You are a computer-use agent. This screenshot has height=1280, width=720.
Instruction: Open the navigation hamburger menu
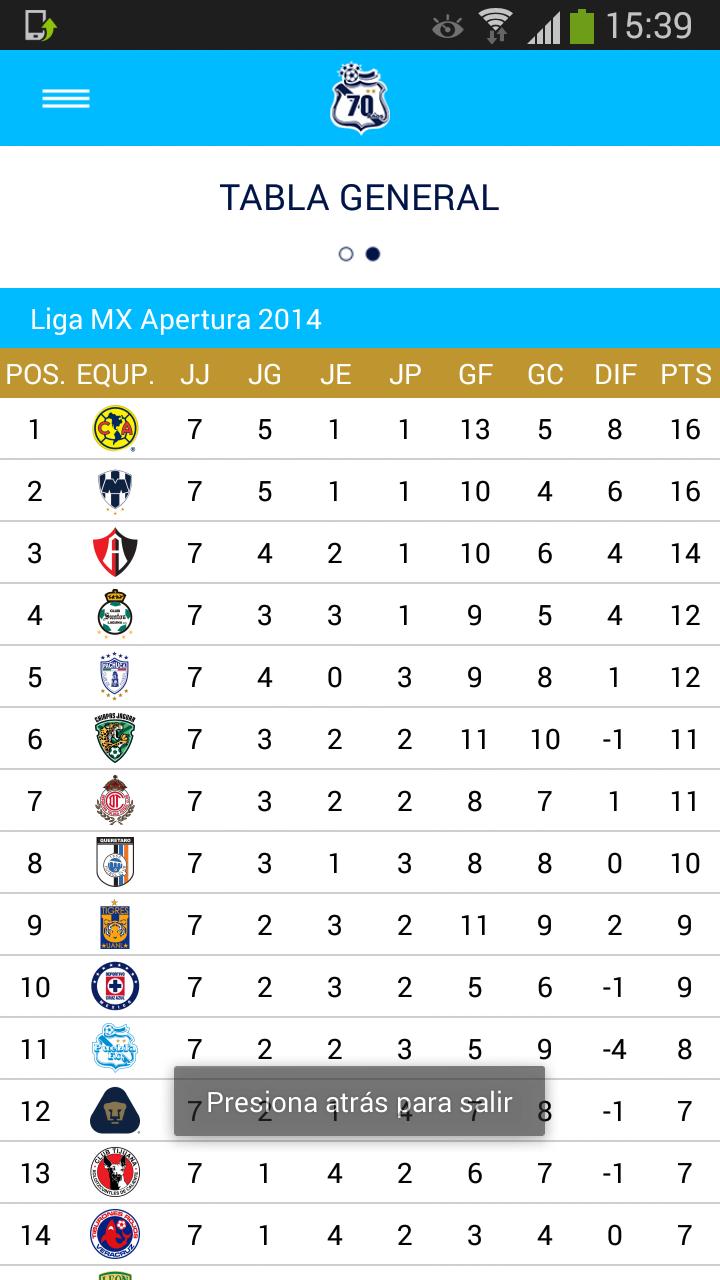point(66,97)
